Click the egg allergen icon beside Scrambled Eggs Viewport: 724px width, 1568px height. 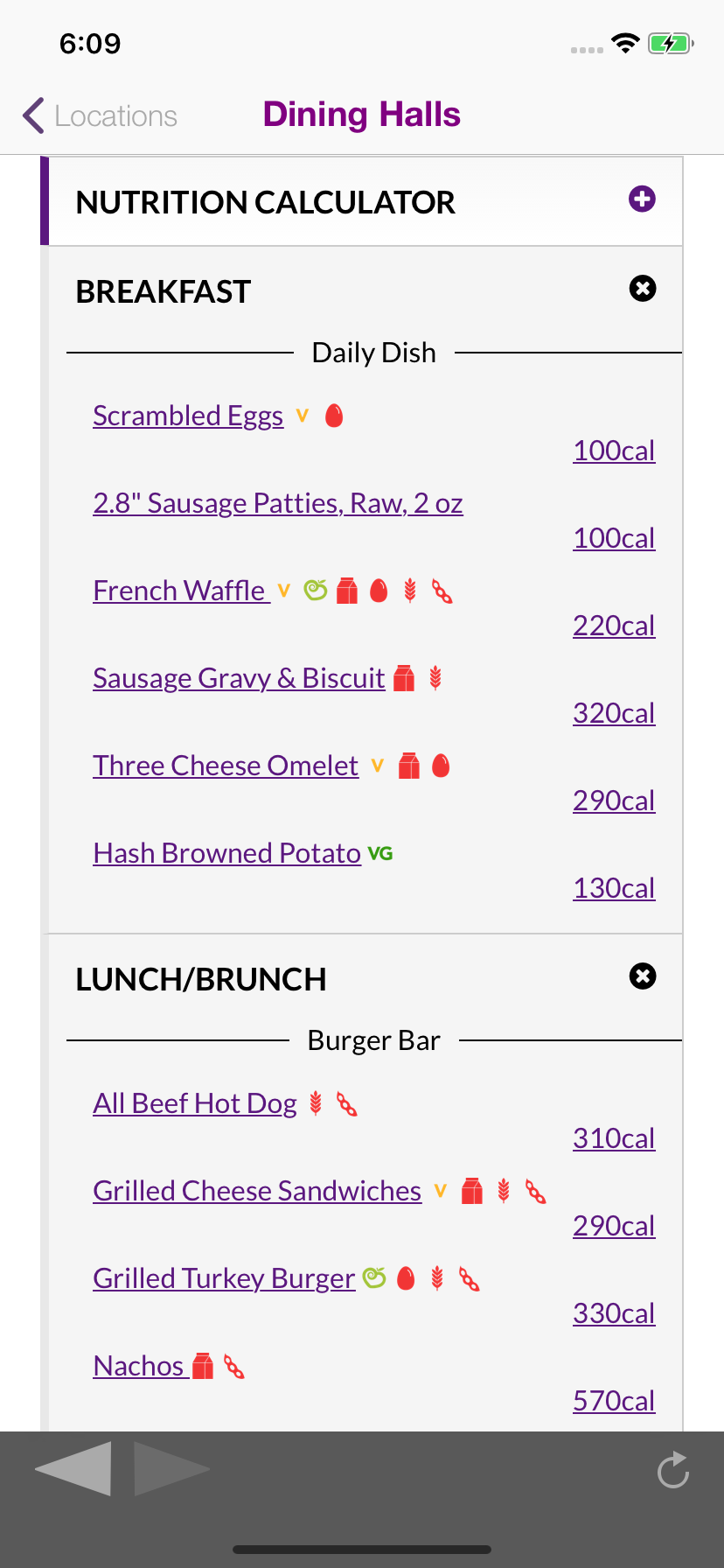click(333, 416)
